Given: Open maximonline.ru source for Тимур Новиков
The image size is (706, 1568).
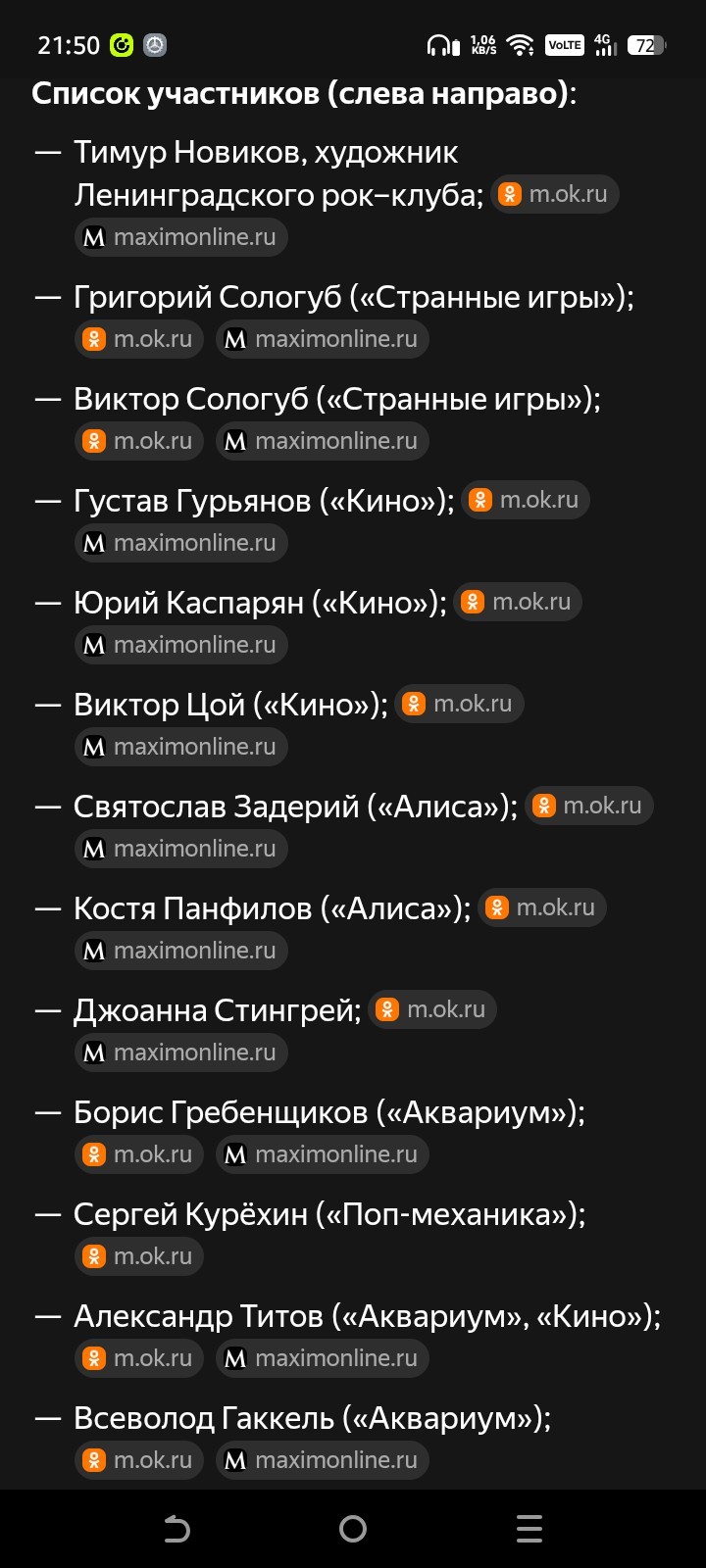Looking at the screenshot, I should pyautogui.click(x=181, y=237).
